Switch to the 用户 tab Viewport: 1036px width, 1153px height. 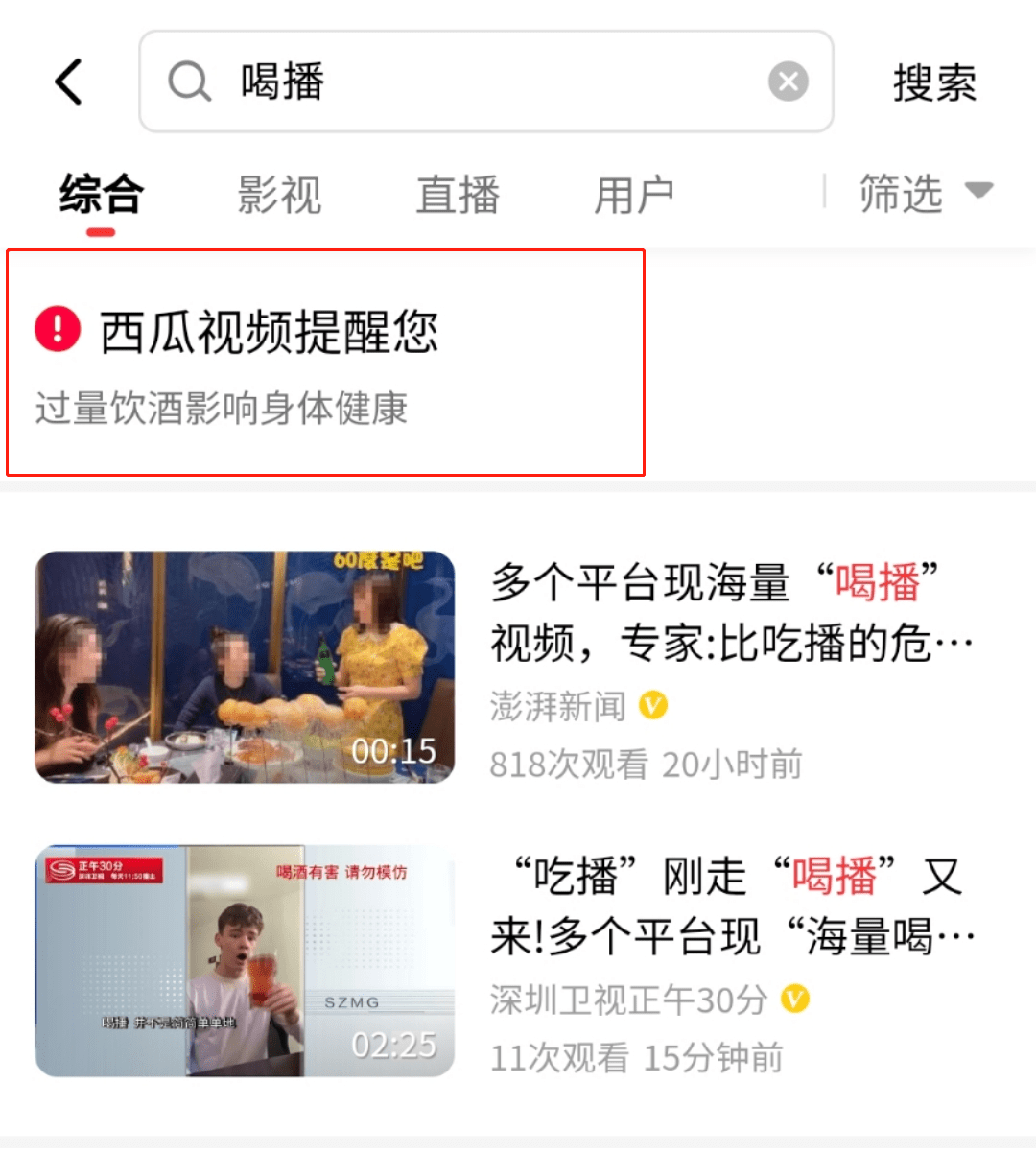(633, 195)
